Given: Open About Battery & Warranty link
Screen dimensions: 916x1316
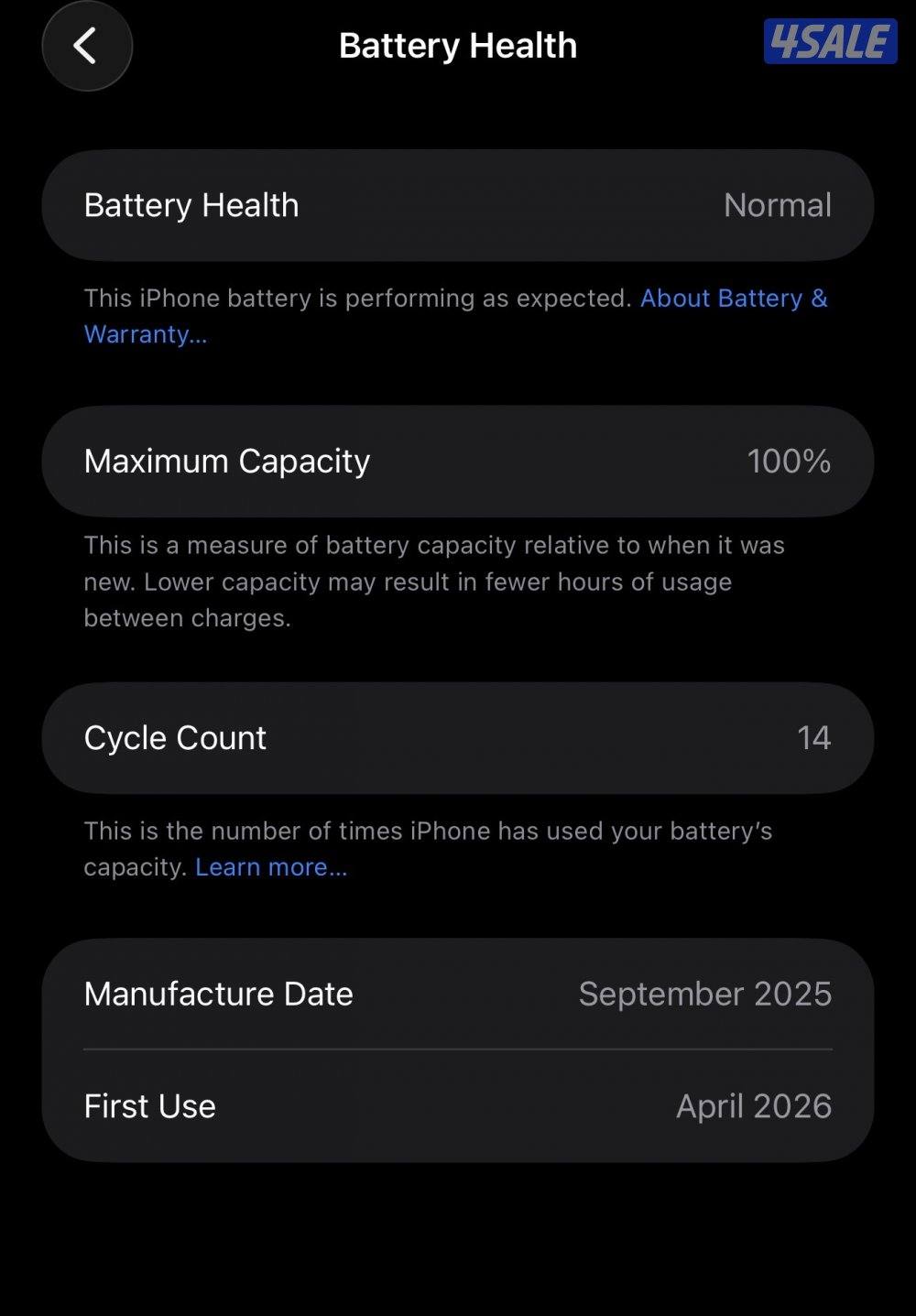Looking at the screenshot, I should (734, 298).
